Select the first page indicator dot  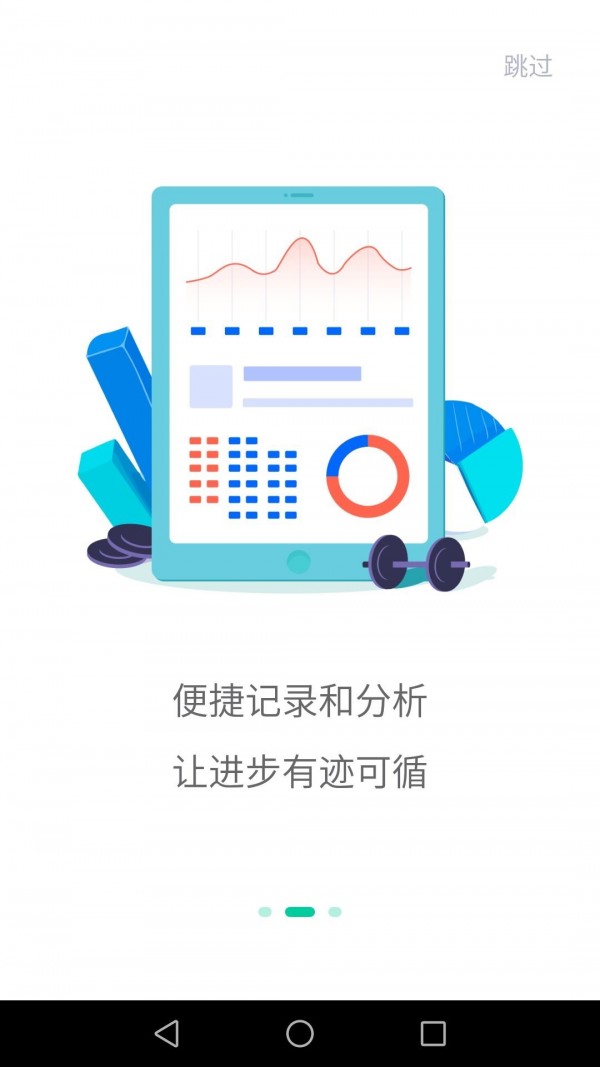tap(265, 912)
